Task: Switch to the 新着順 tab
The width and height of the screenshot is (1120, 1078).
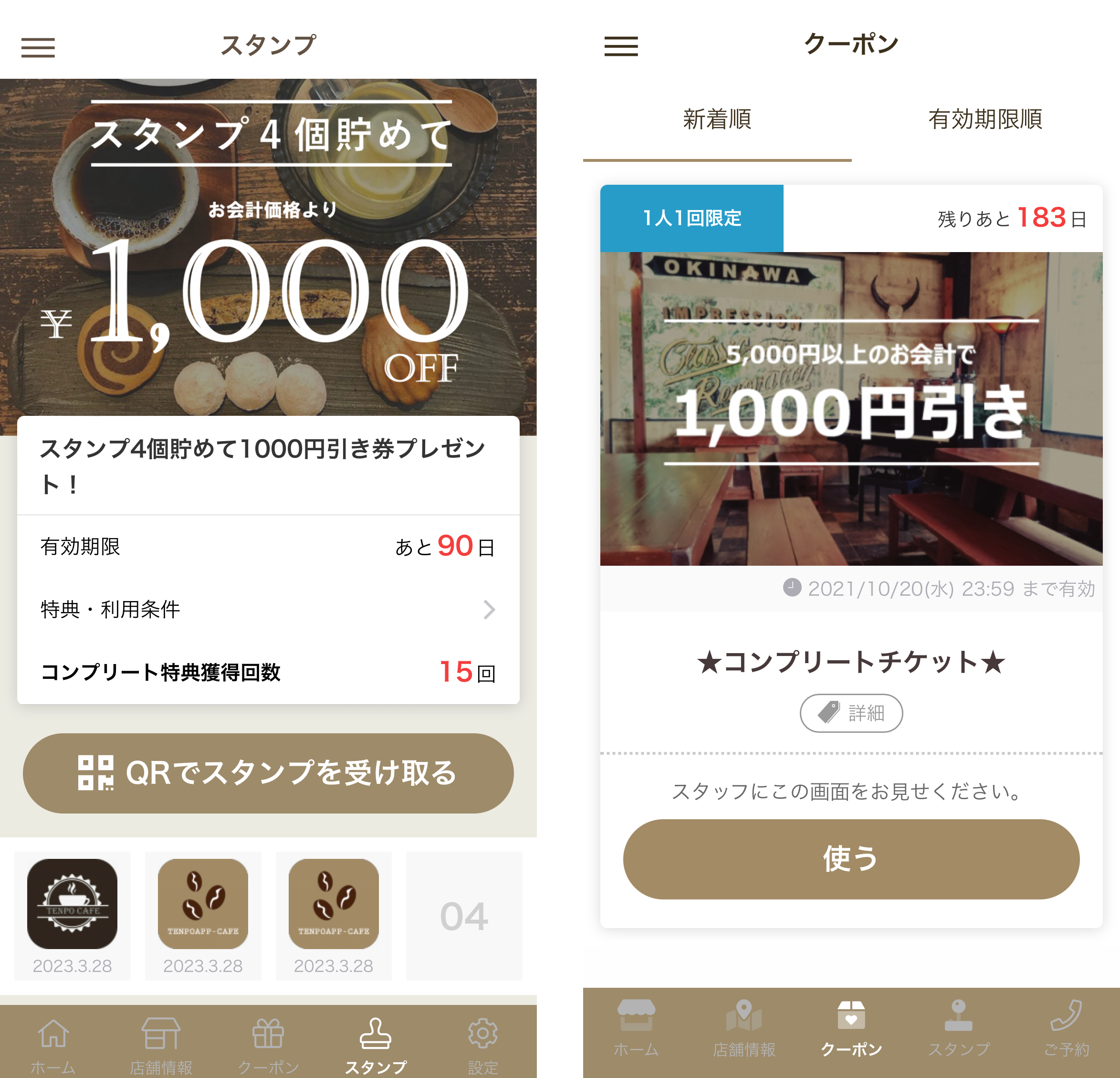Action: (x=717, y=119)
